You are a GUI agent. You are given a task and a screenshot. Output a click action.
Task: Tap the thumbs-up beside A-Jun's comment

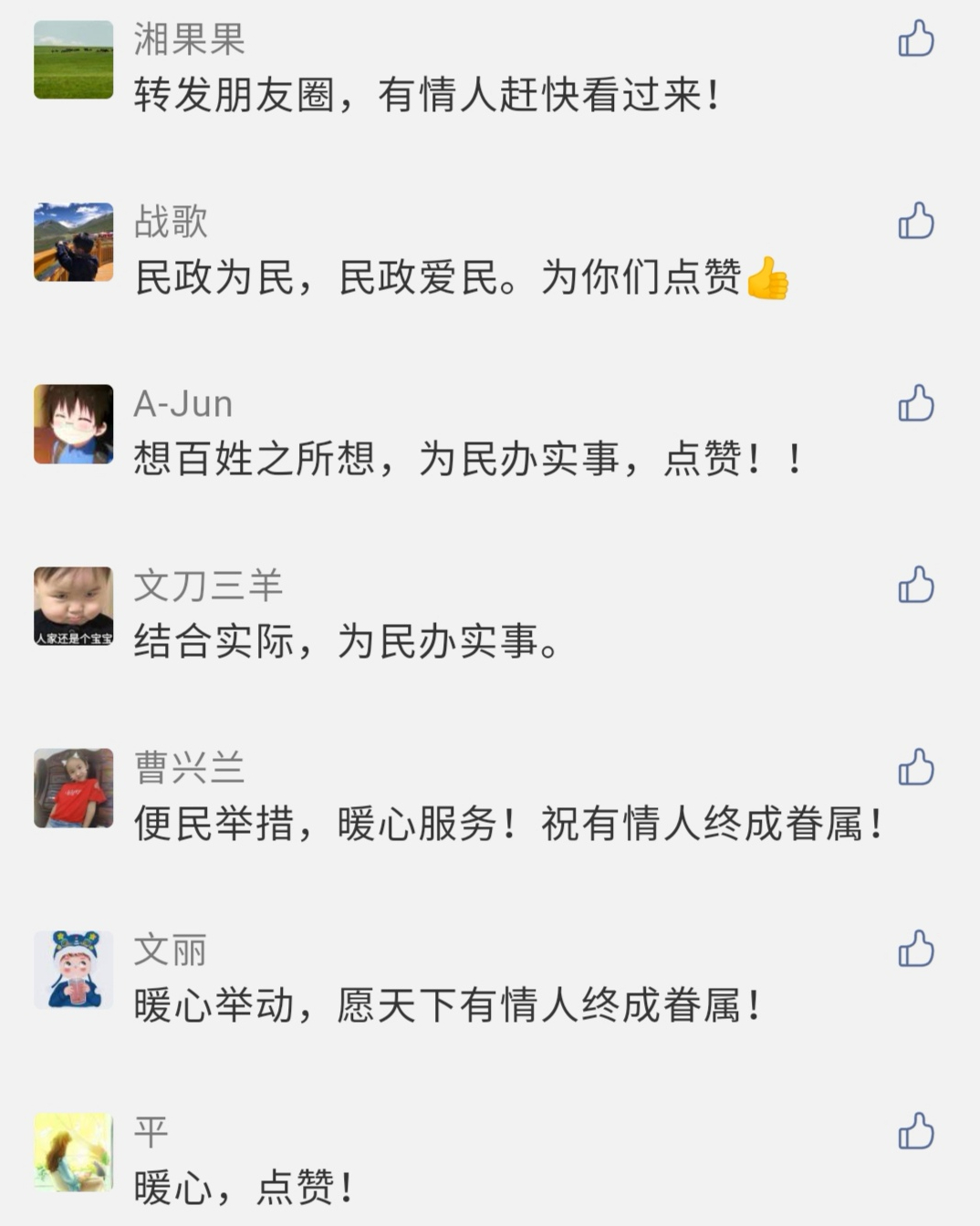[916, 403]
